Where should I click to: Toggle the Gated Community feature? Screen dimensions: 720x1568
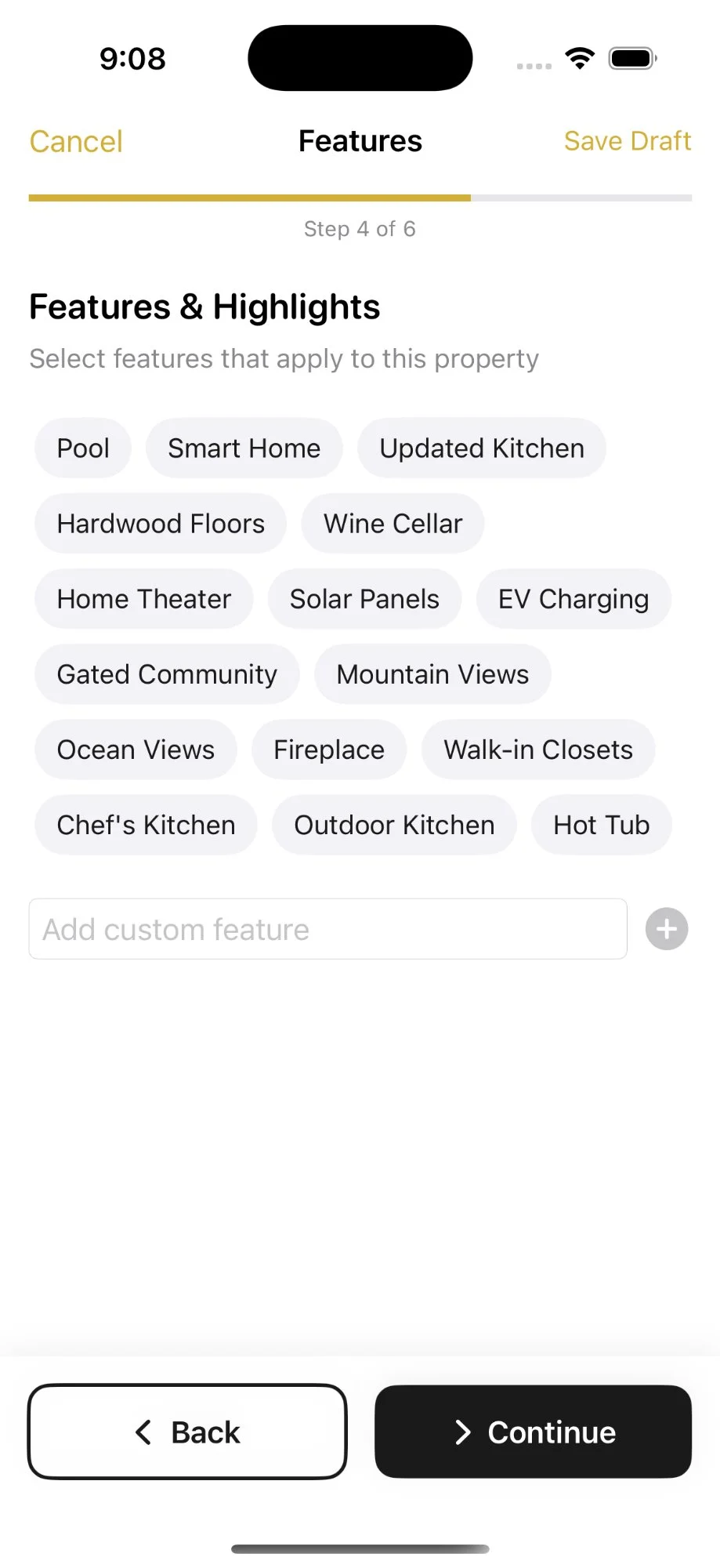pos(166,673)
